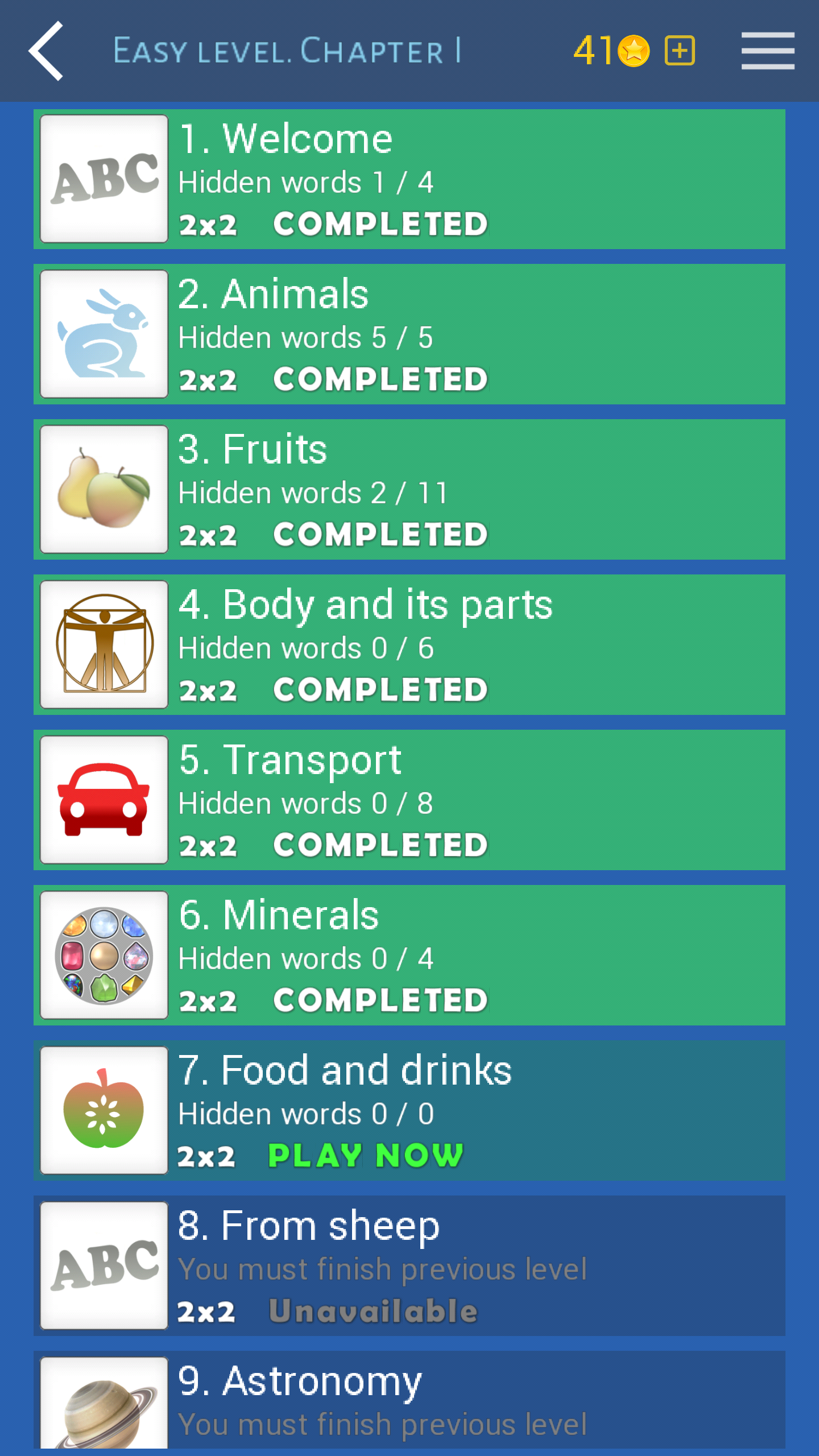Go back using the top-left arrow
Image resolution: width=819 pixels, height=1456 pixels.
[x=47, y=51]
